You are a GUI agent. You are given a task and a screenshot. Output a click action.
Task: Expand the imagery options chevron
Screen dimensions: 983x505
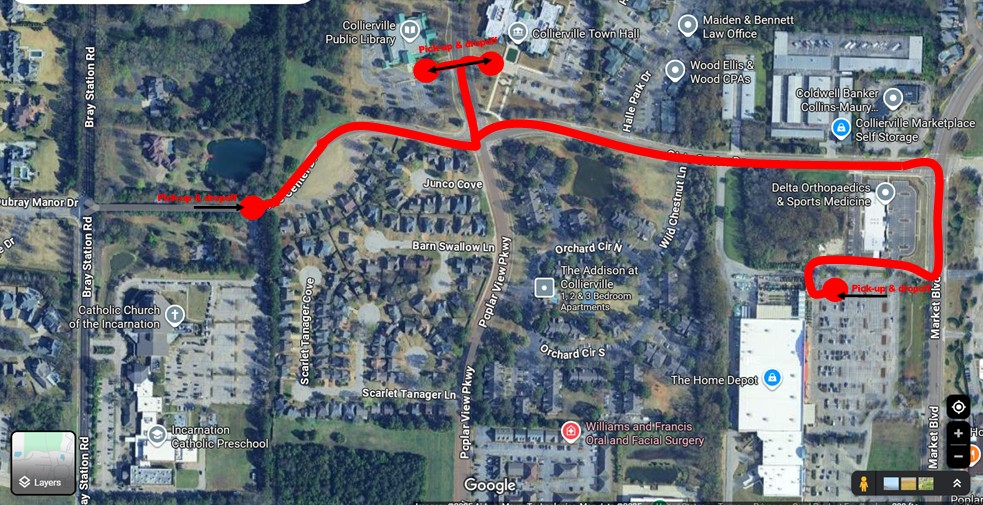957,484
